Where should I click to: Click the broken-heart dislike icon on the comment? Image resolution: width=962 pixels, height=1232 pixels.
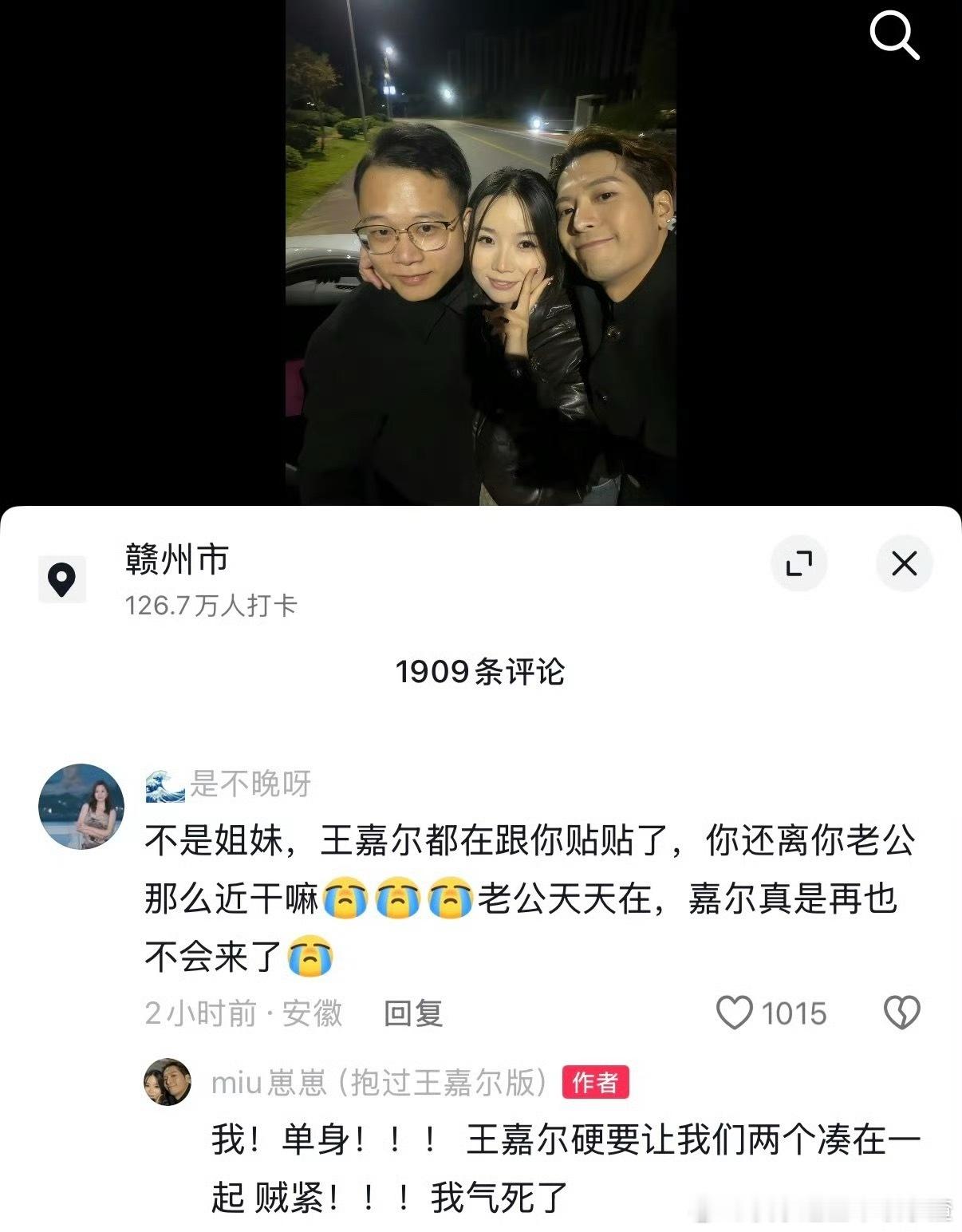pos(901,1012)
